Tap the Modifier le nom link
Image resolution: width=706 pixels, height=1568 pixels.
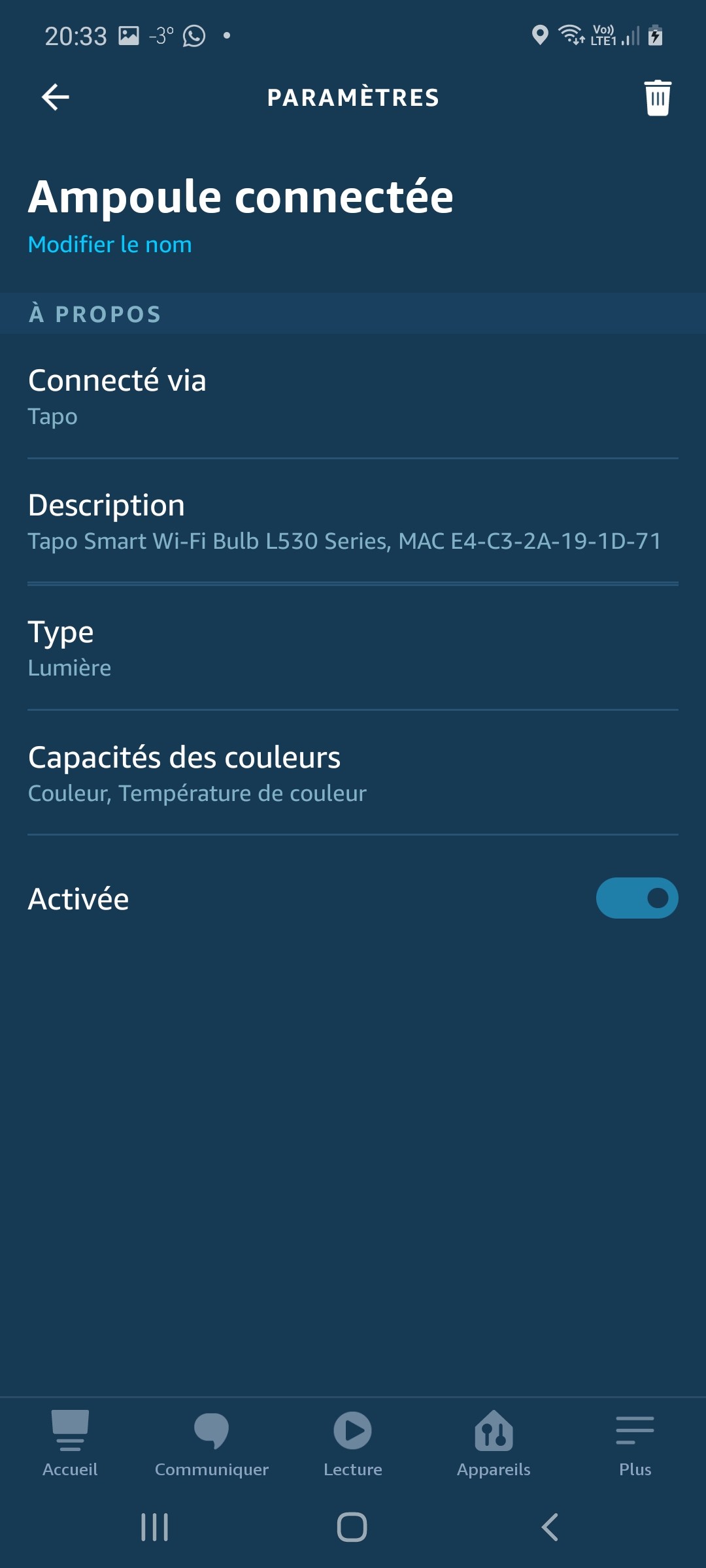[110, 244]
